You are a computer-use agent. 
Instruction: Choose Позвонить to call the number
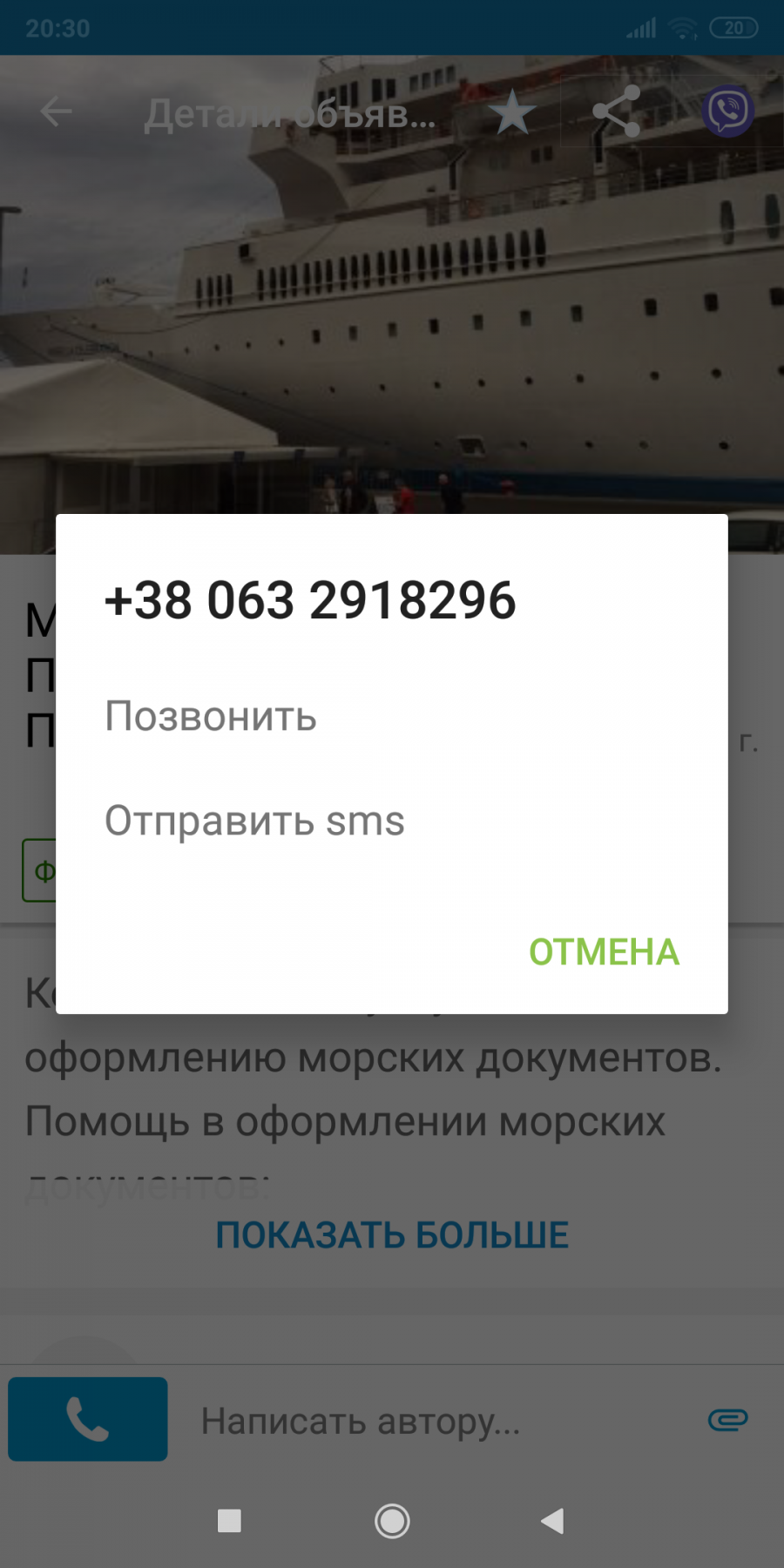coord(391,717)
